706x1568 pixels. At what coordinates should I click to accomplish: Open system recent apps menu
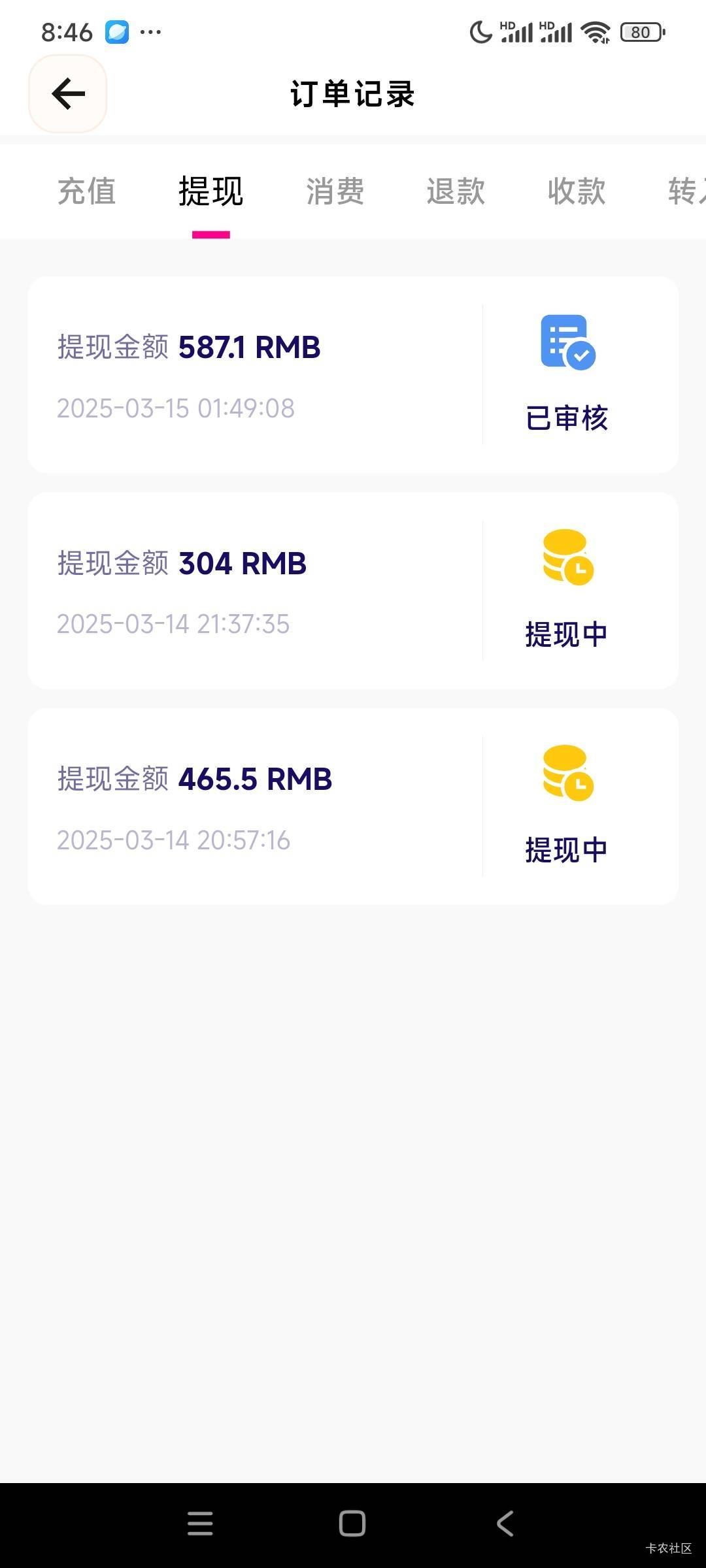click(x=200, y=1524)
